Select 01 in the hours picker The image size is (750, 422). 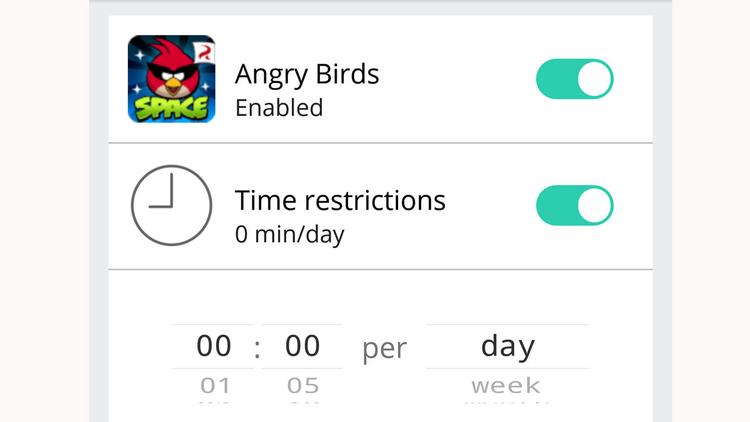point(214,385)
